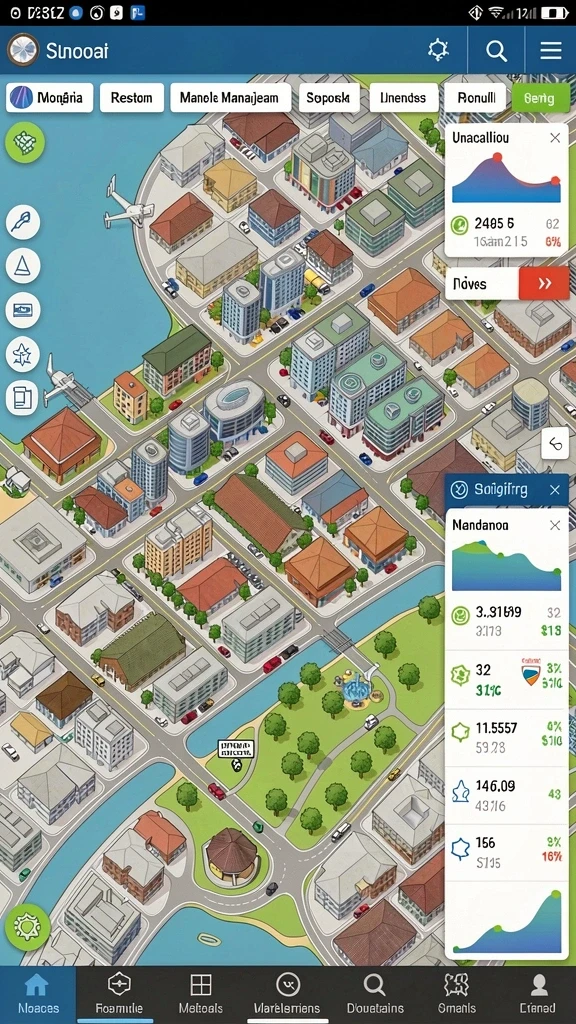Close the Mandanoa panel

tap(554, 525)
